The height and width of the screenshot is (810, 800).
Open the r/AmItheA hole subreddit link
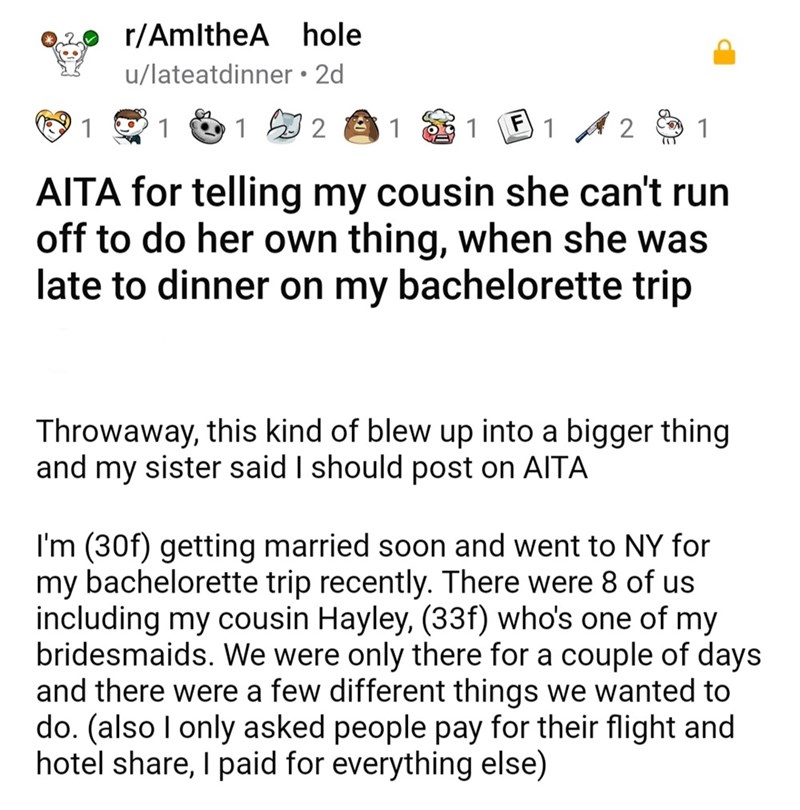click(240, 37)
